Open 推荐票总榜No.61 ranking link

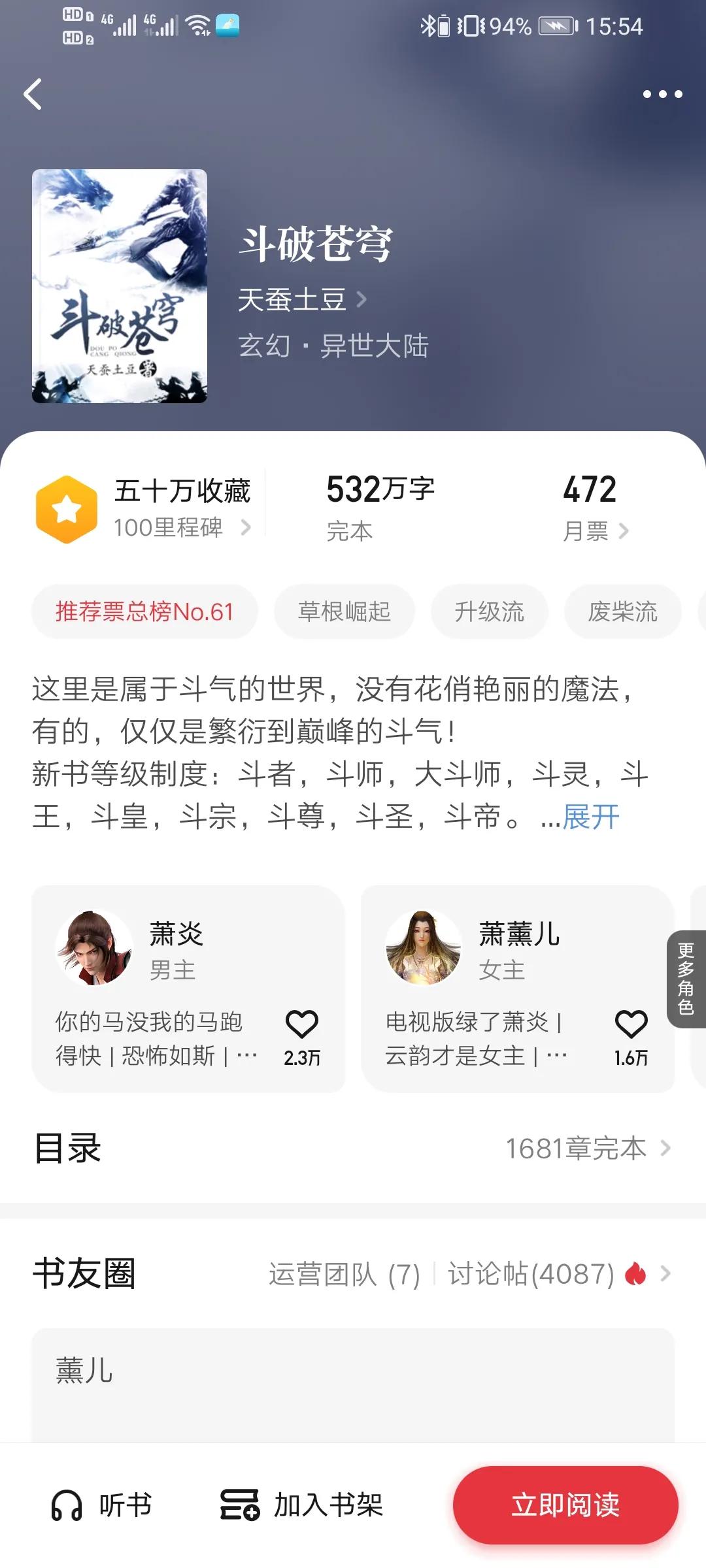coord(144,612)
